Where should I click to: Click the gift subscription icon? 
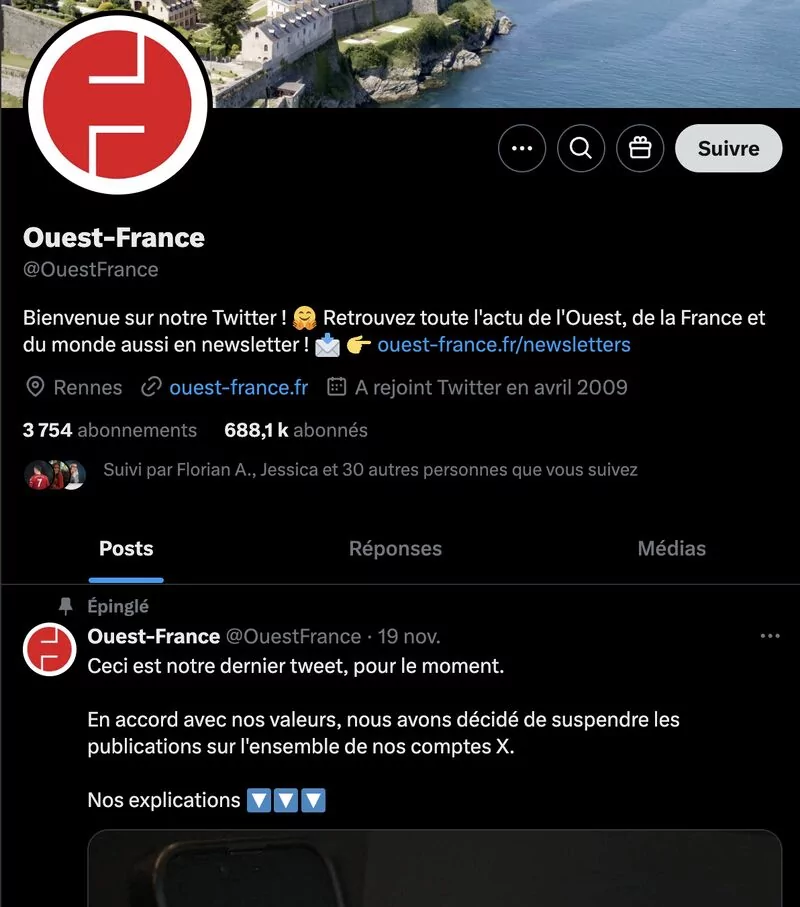tap(640, 147)
